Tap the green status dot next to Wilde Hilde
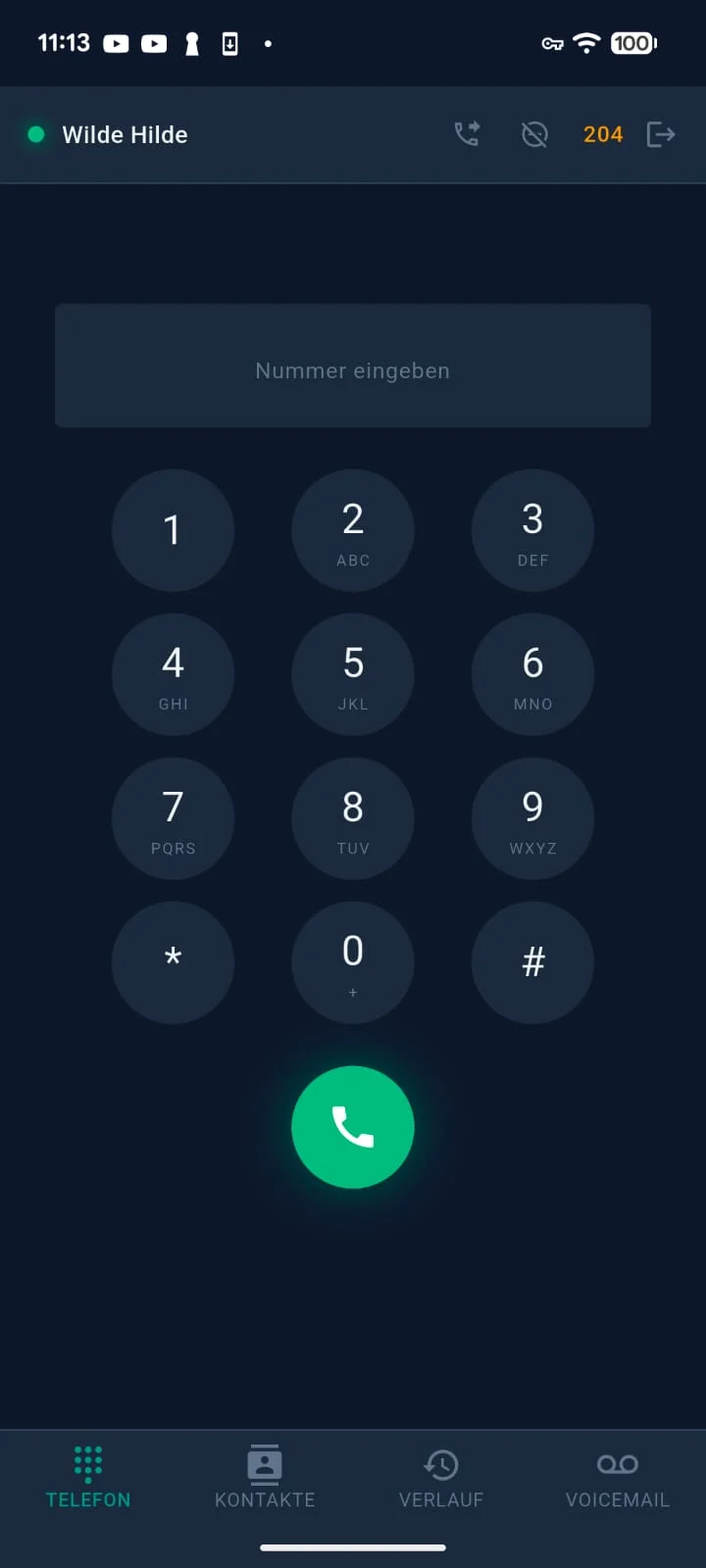Screen dimensions: 706x1568 coord(36,134)
